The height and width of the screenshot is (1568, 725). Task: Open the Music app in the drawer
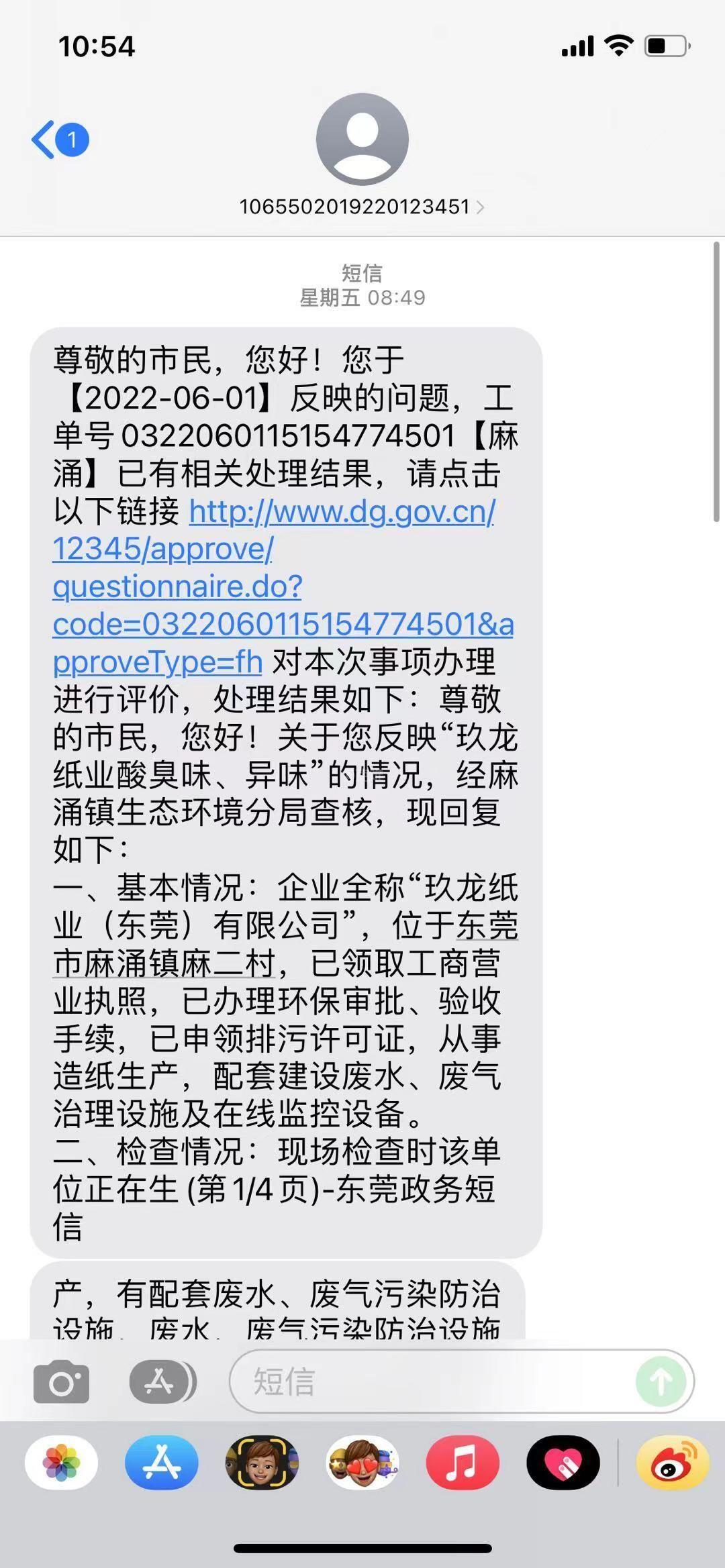click(x=463, y=1463)
